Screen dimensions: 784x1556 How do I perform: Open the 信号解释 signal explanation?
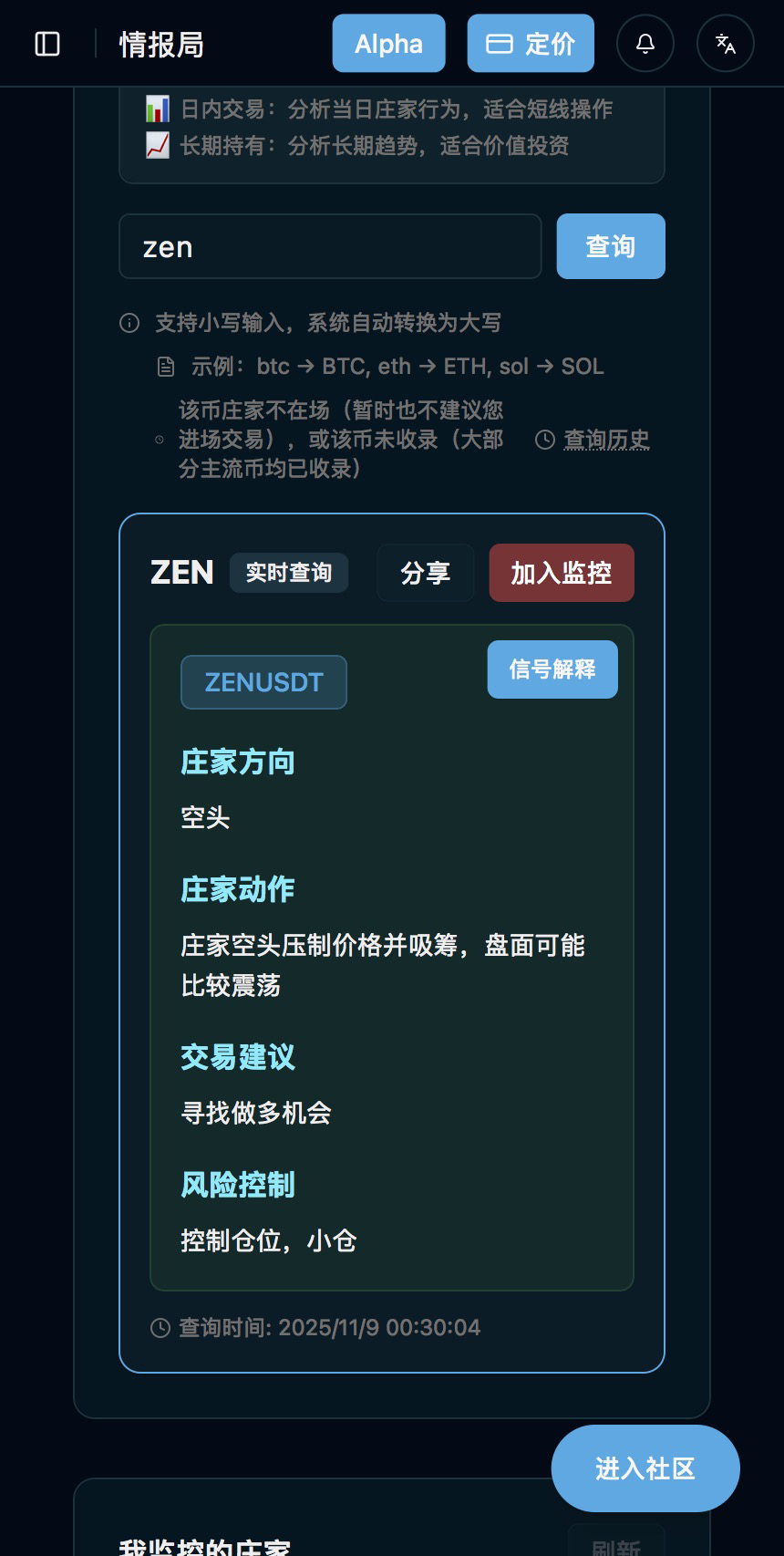(x=552, y=669)
